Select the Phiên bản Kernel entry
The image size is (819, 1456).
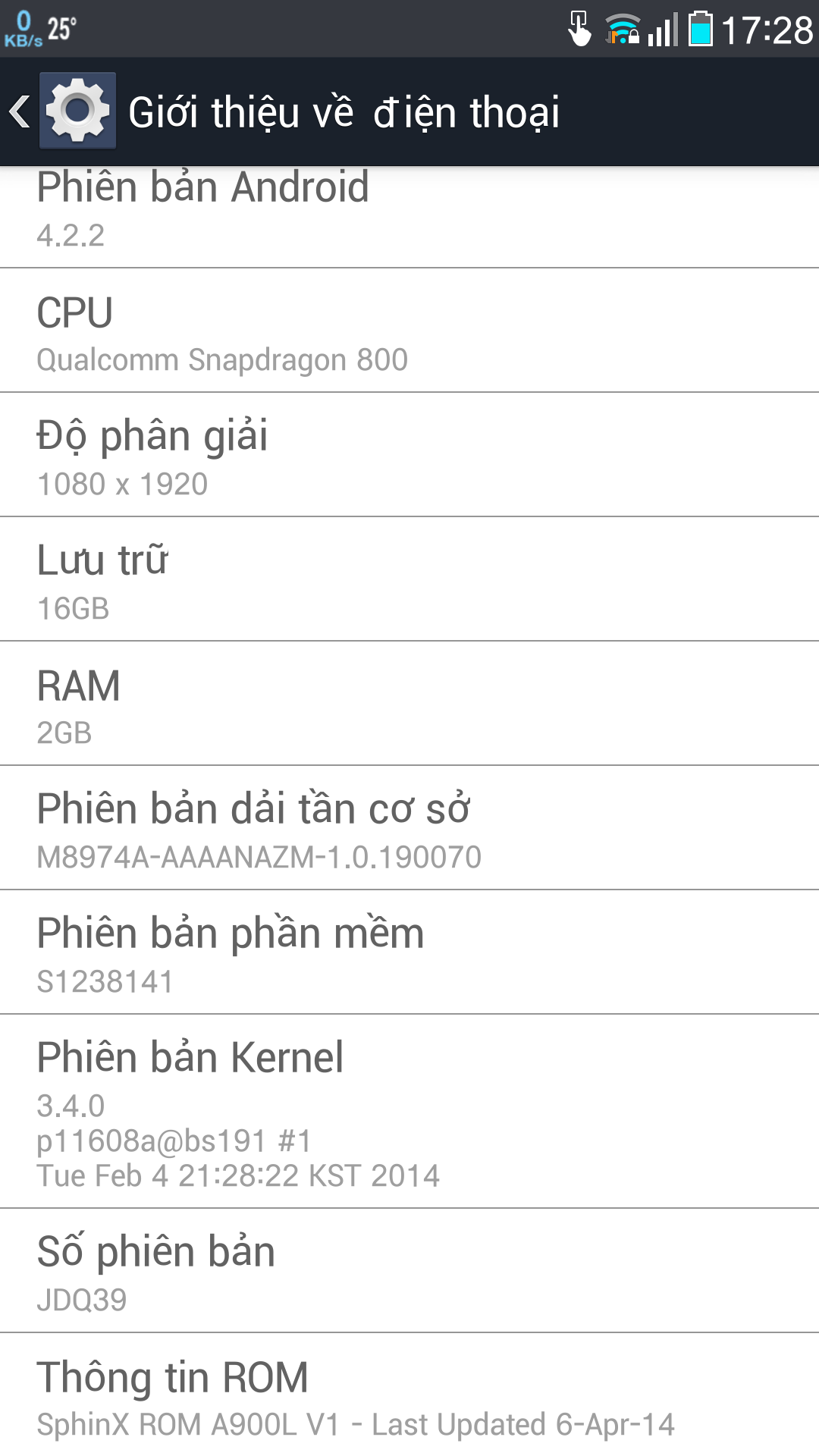pos(409,1112)
